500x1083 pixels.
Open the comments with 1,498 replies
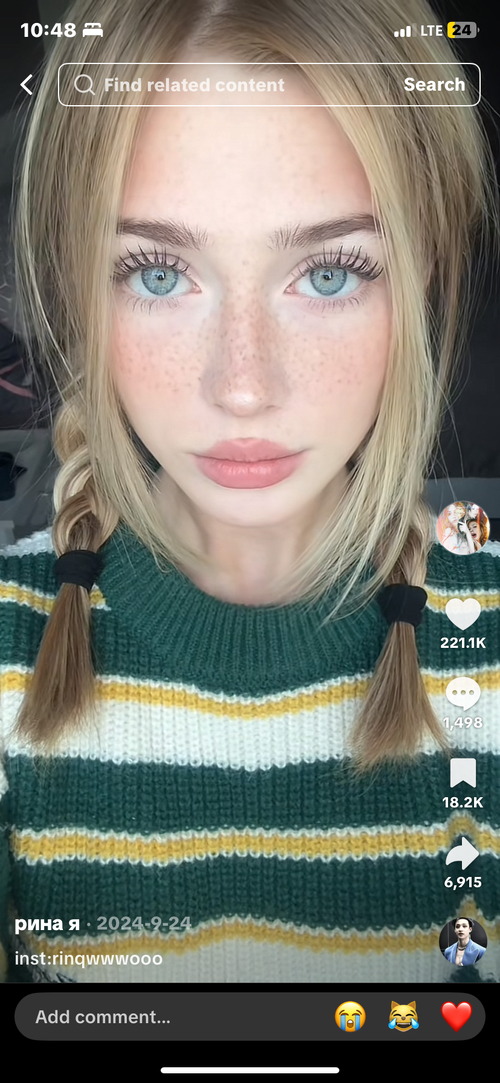point(463,693)
